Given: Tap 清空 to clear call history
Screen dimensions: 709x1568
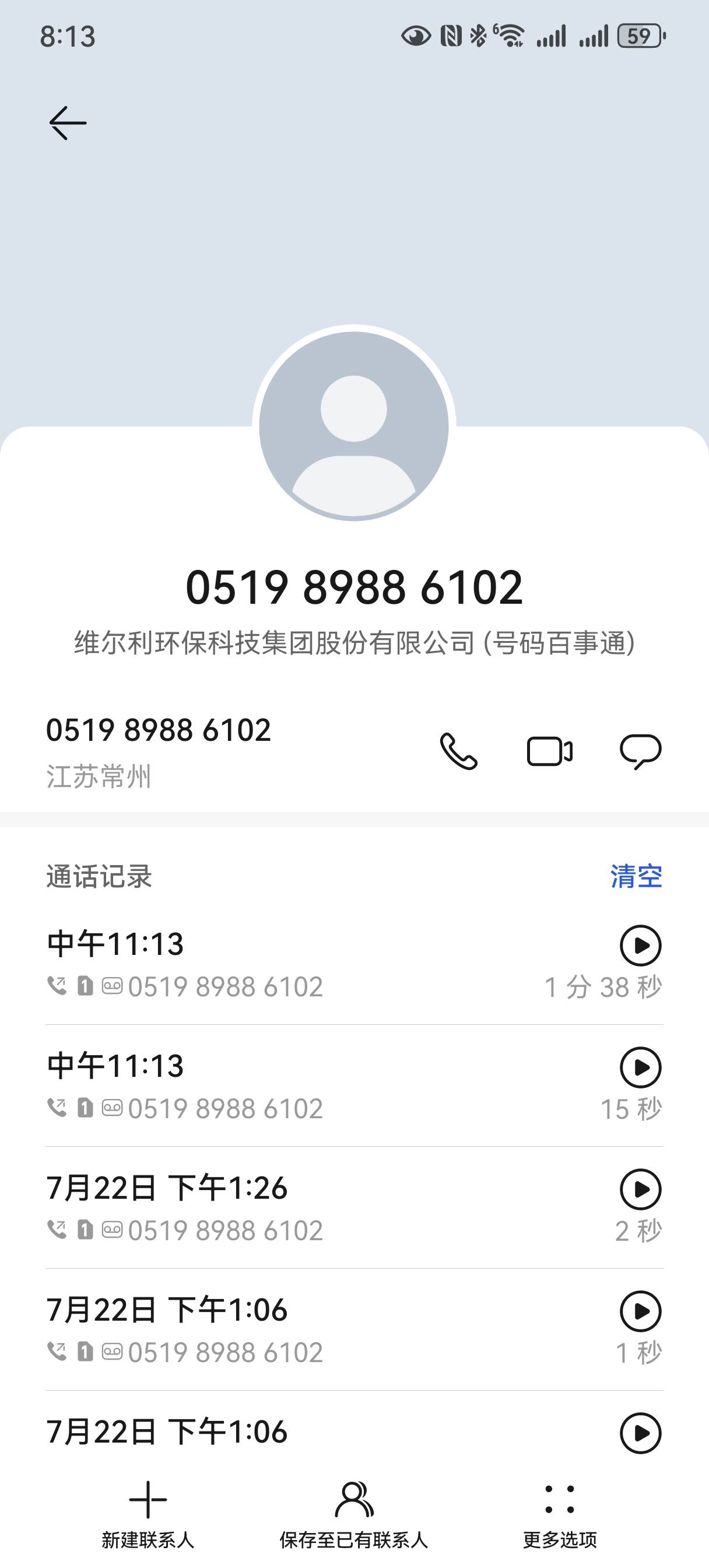Looking at the screenshot, I should click(636, 877).
